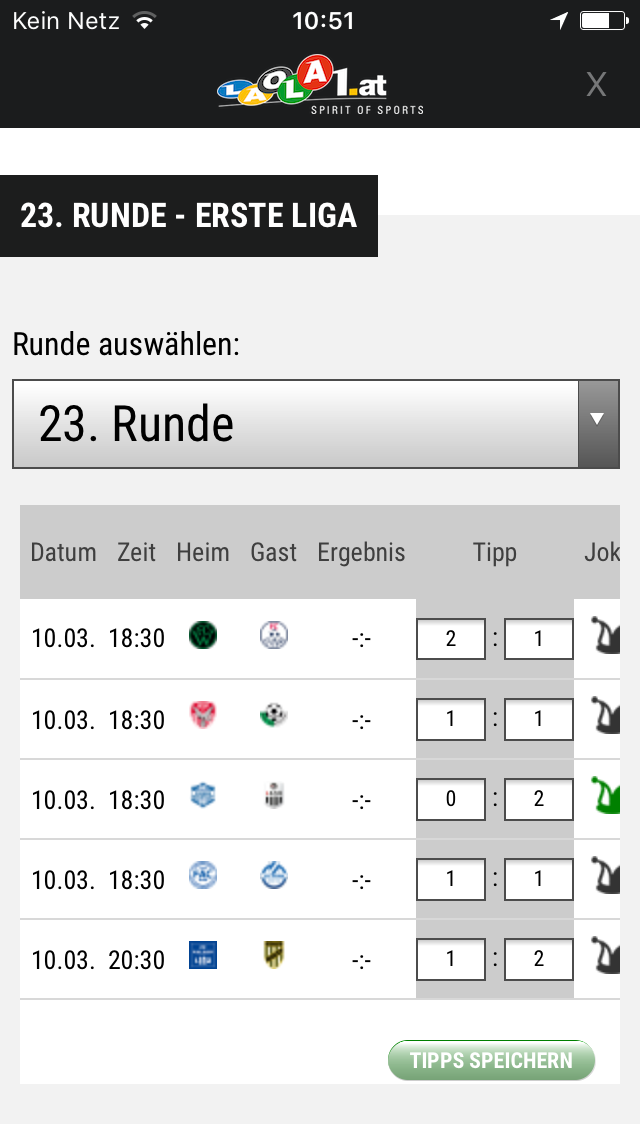Set joker on the first match row
The width and height of the screenshot is (640, 1136).
point(606,635)
